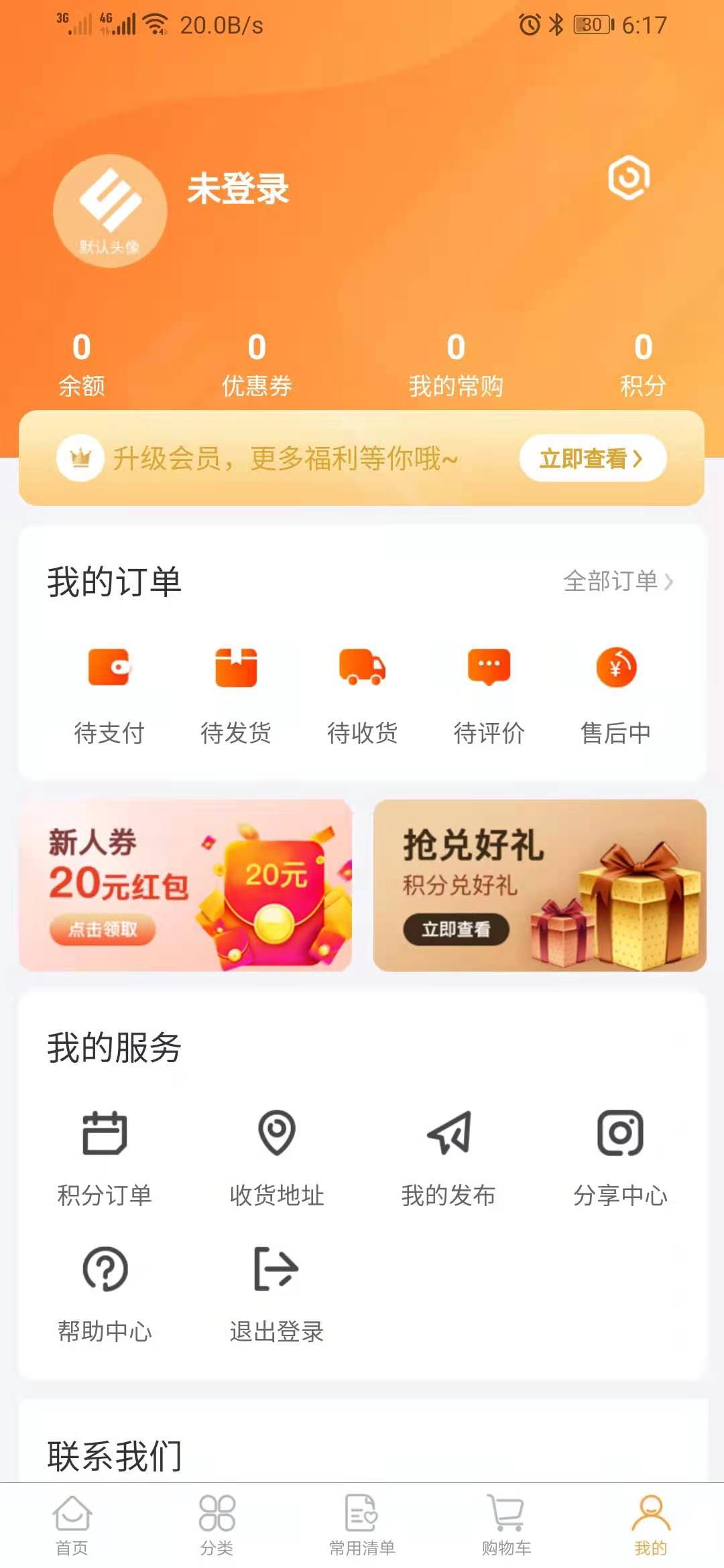Tap 未登录 to log in

tap(238, 189)
